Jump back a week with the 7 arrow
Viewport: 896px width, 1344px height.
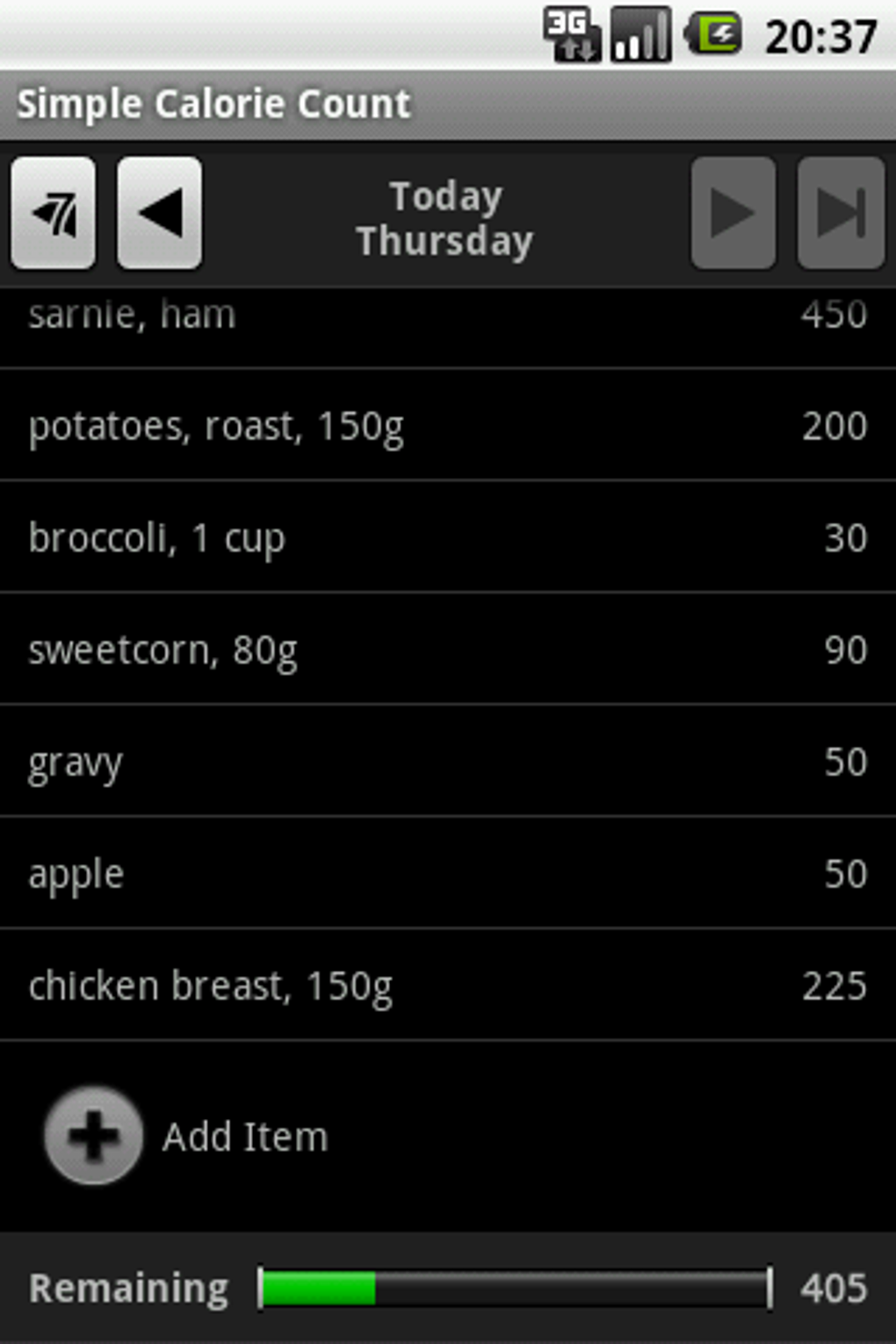click(x=53, y=213)
